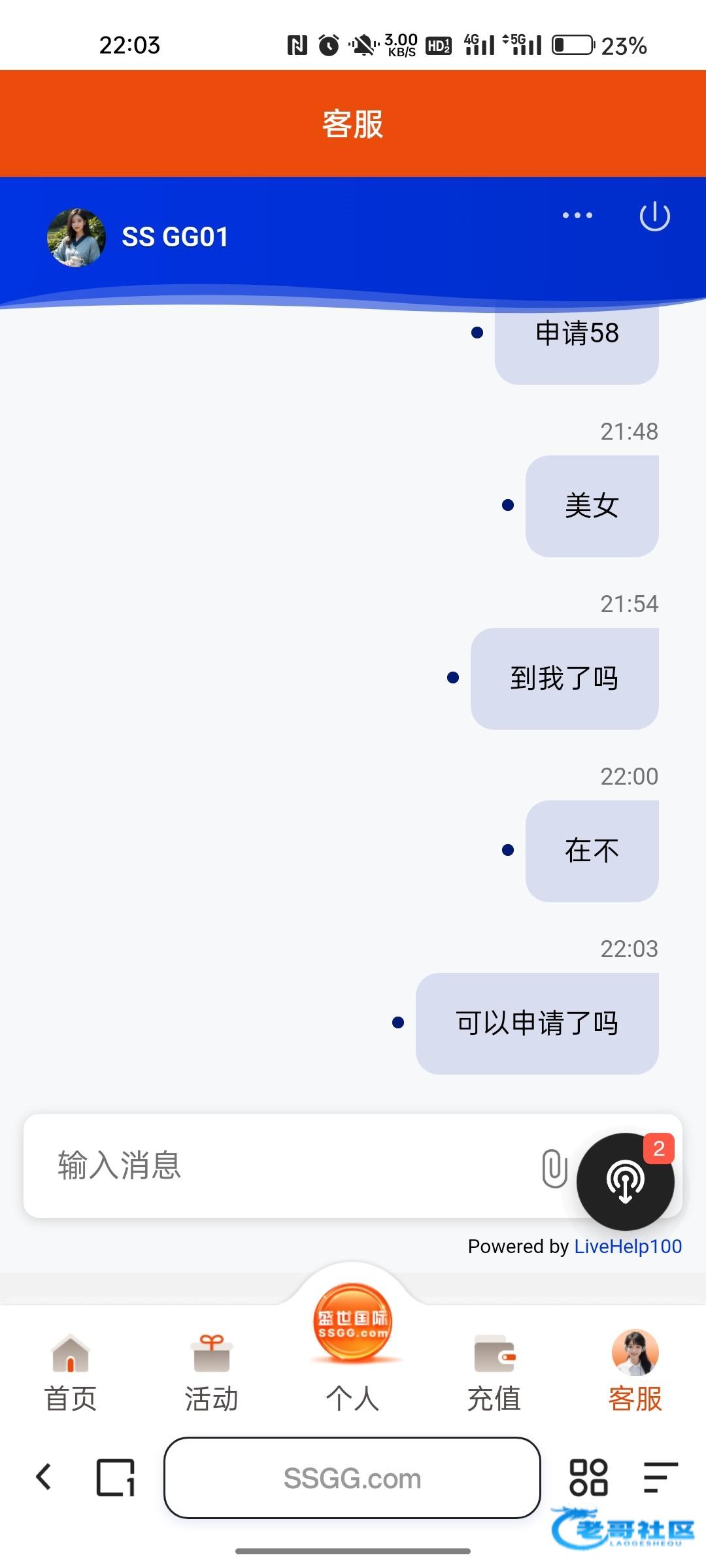Open the four-squares browser grid icon
This screenshot has height=1568, width=706.
click(588, 1477)
